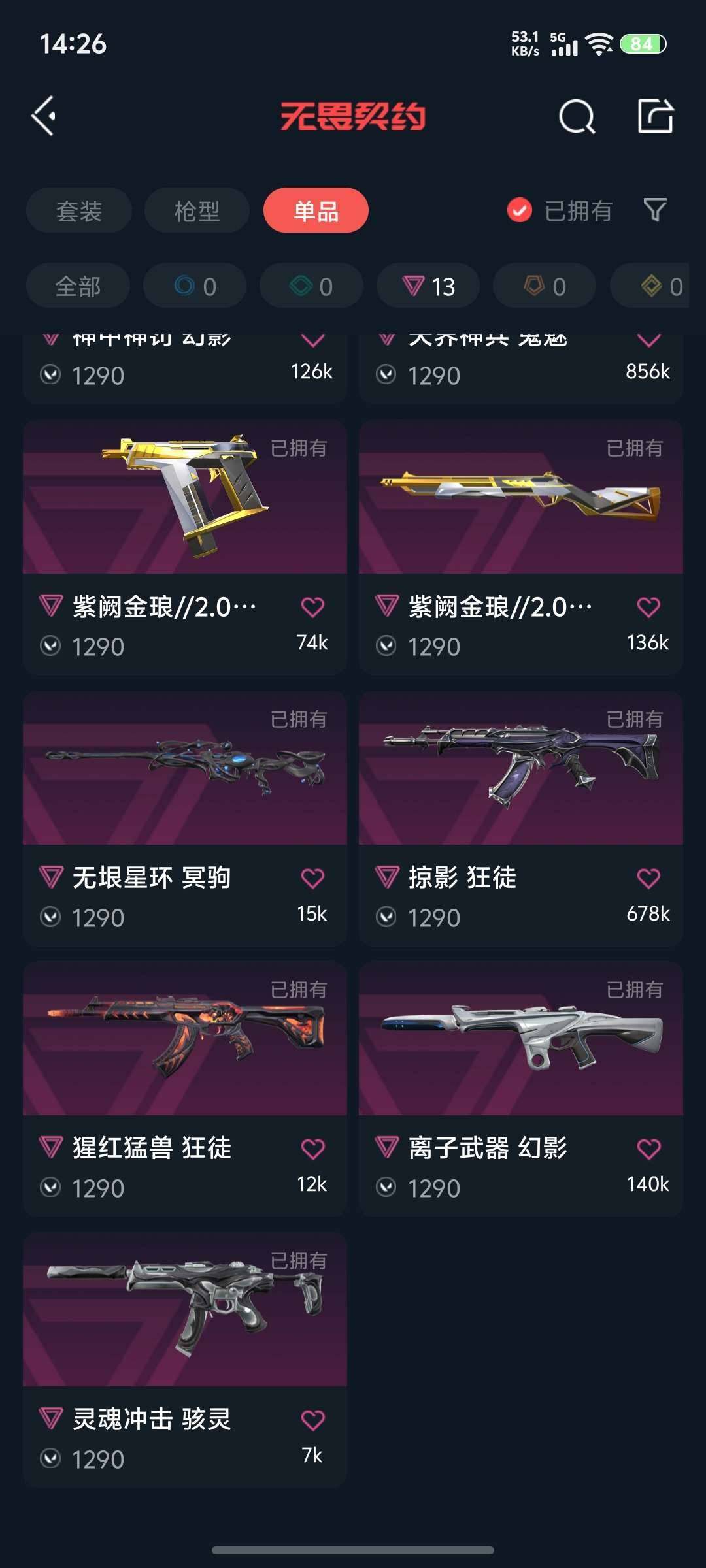This screenshot has height=1568, width=706.
Task: Like the 猩红猛兽 狂徒 skin
Action: tap(312, 1149)
